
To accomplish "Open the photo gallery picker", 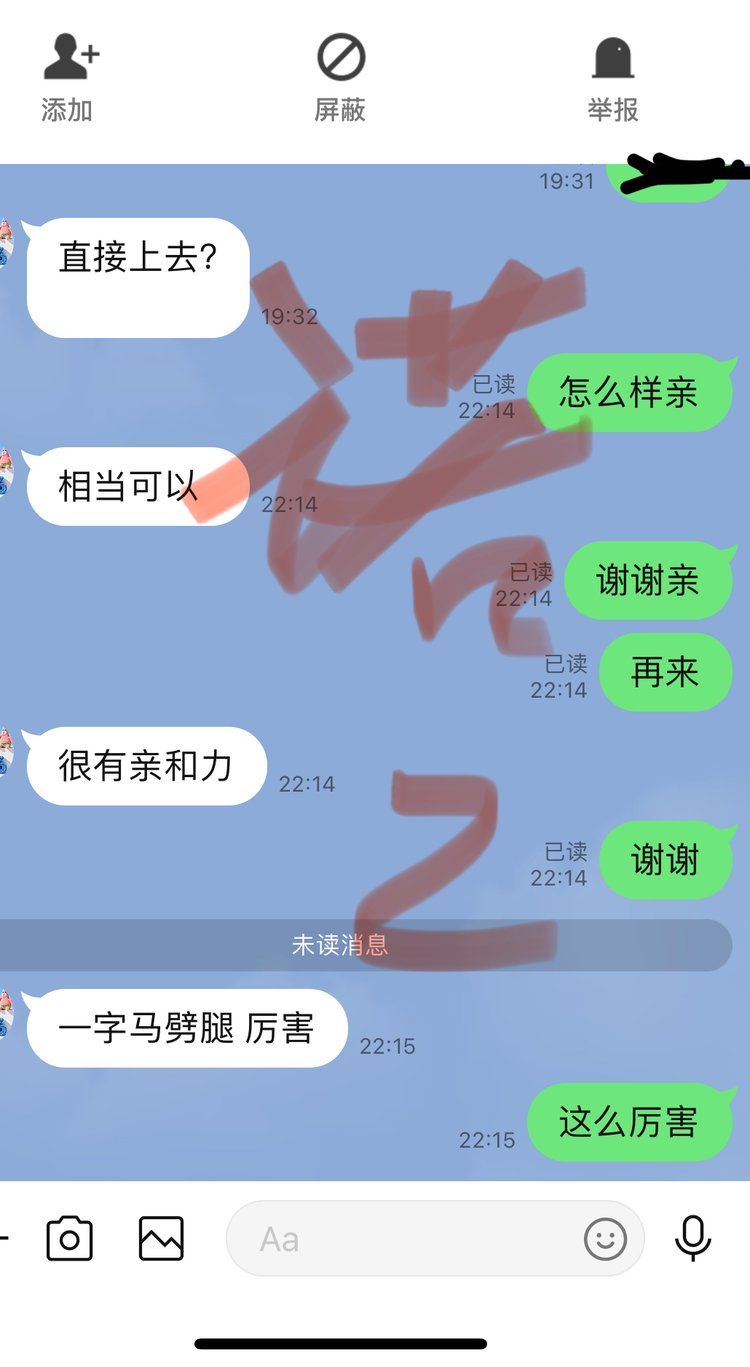I will pyautogui.click(x=161, y=1239).
